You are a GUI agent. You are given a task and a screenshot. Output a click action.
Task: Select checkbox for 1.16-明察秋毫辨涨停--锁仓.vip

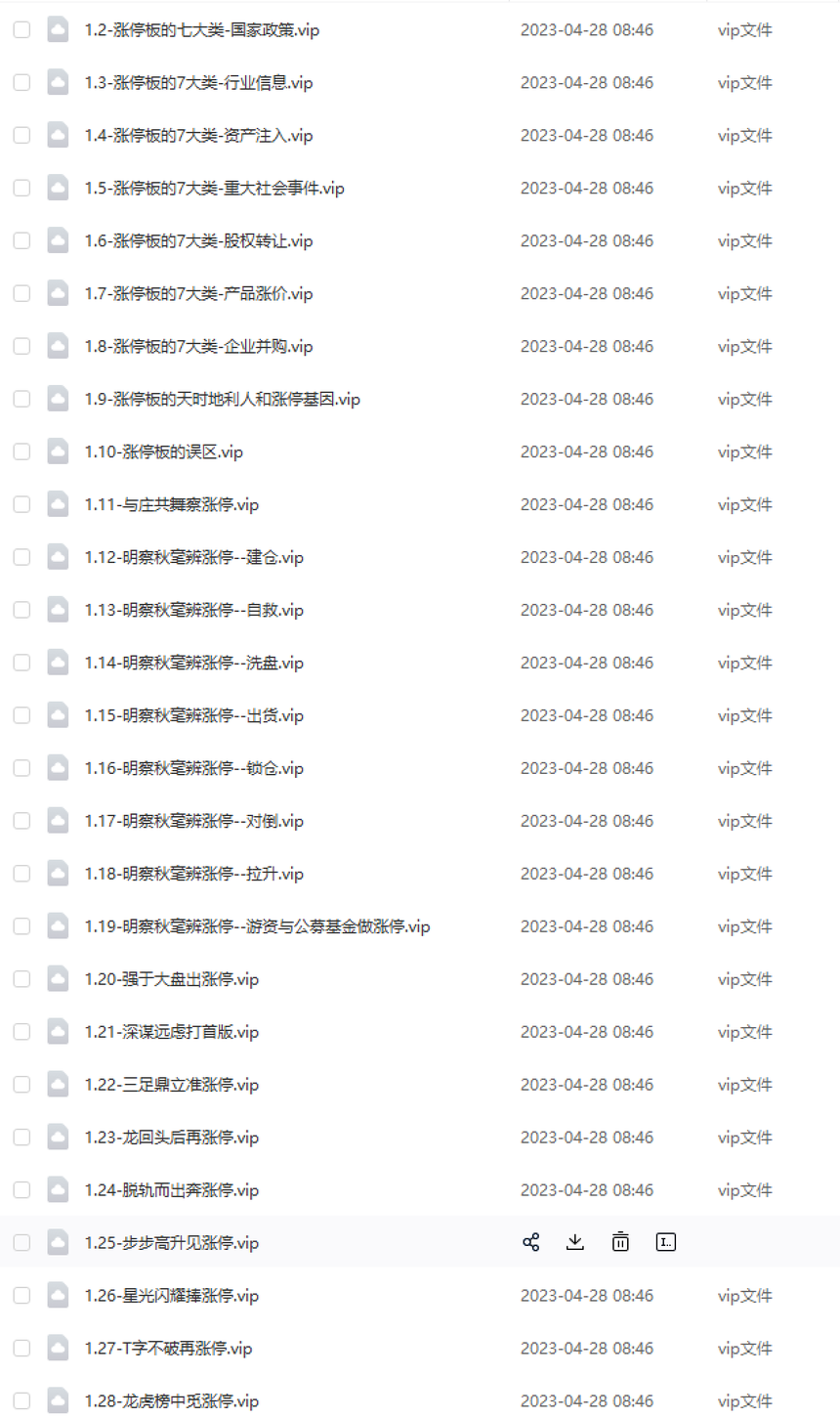(21, 769)
